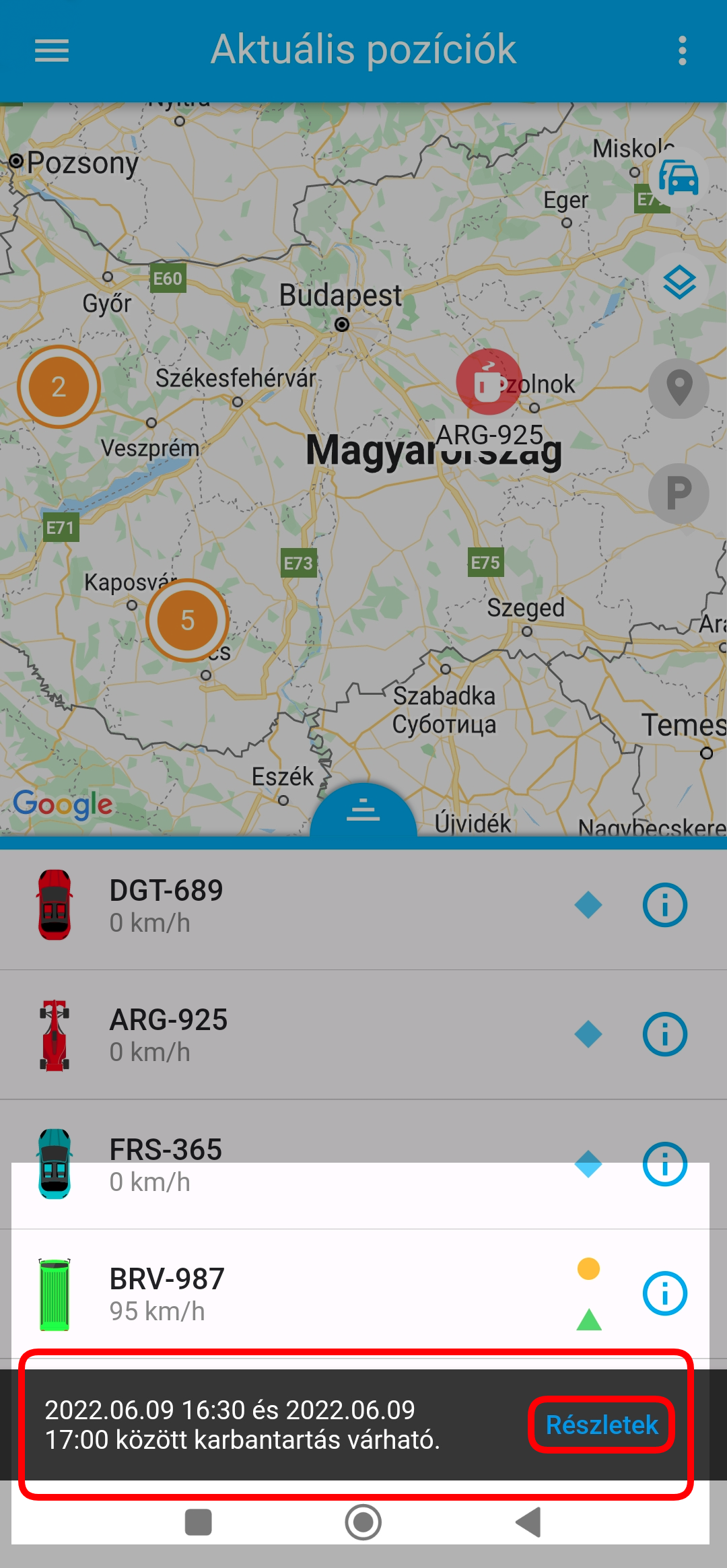Open the overflow menu

click(682, 50)
